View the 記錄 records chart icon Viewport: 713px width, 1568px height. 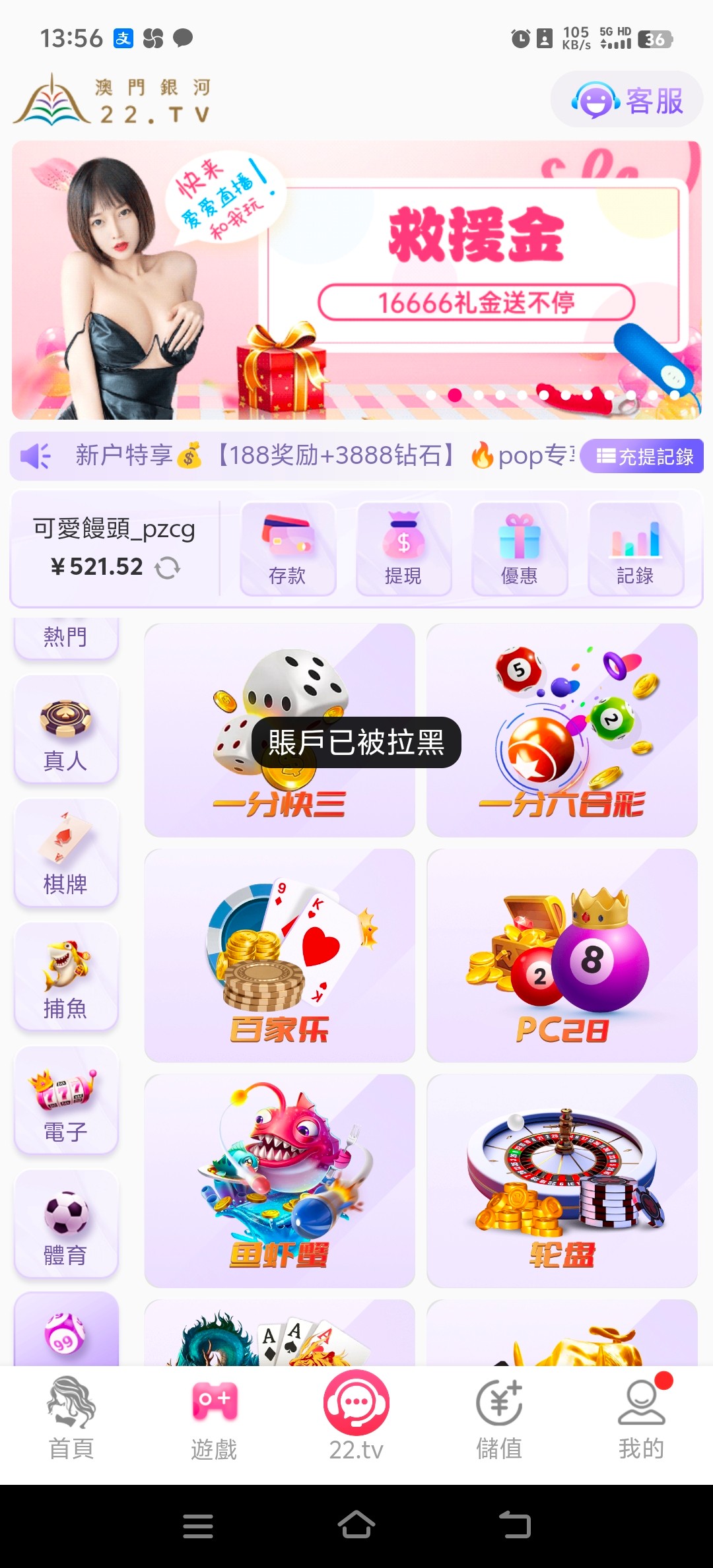click(636, 551)
